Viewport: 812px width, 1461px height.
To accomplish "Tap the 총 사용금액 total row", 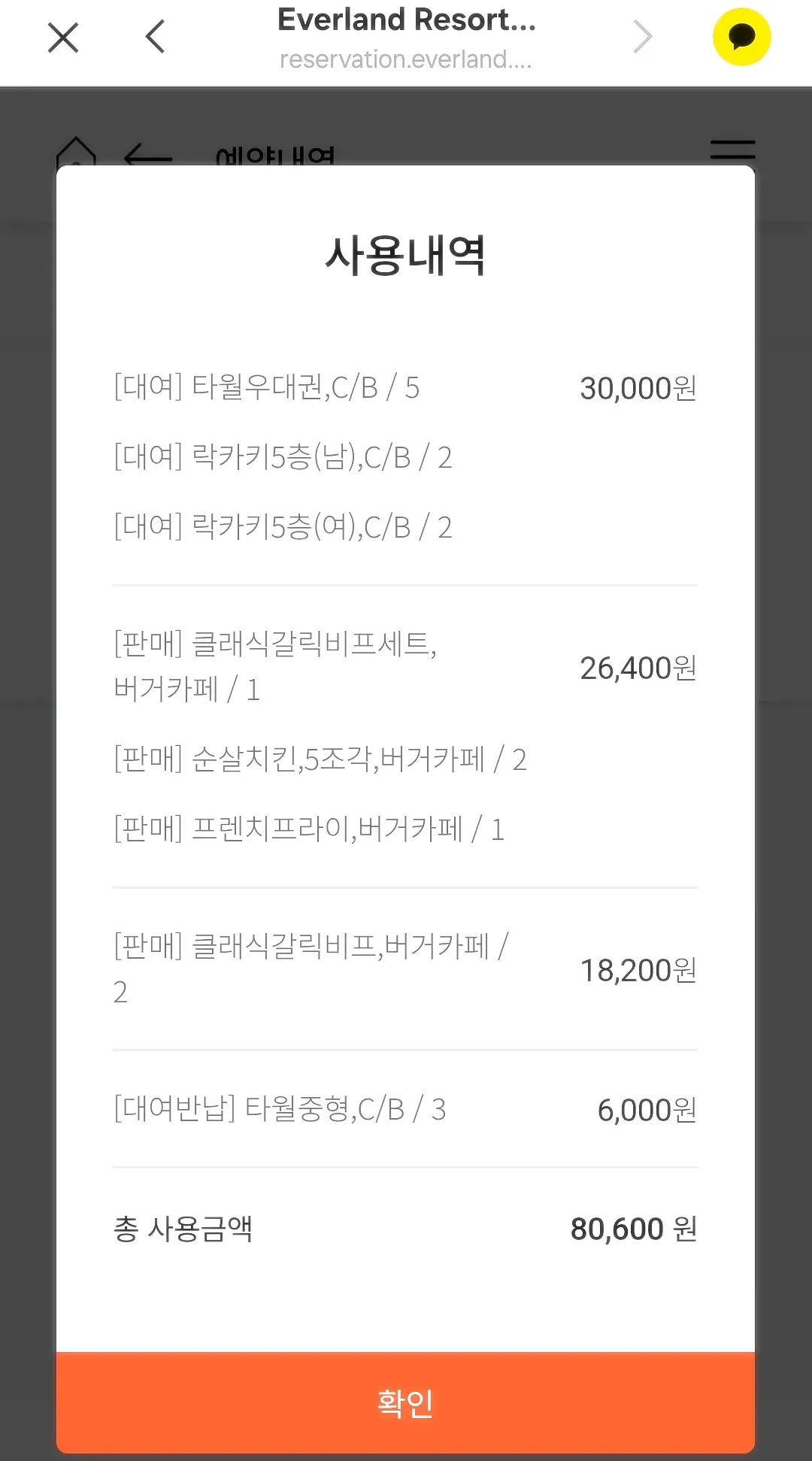I will 183,1228.
